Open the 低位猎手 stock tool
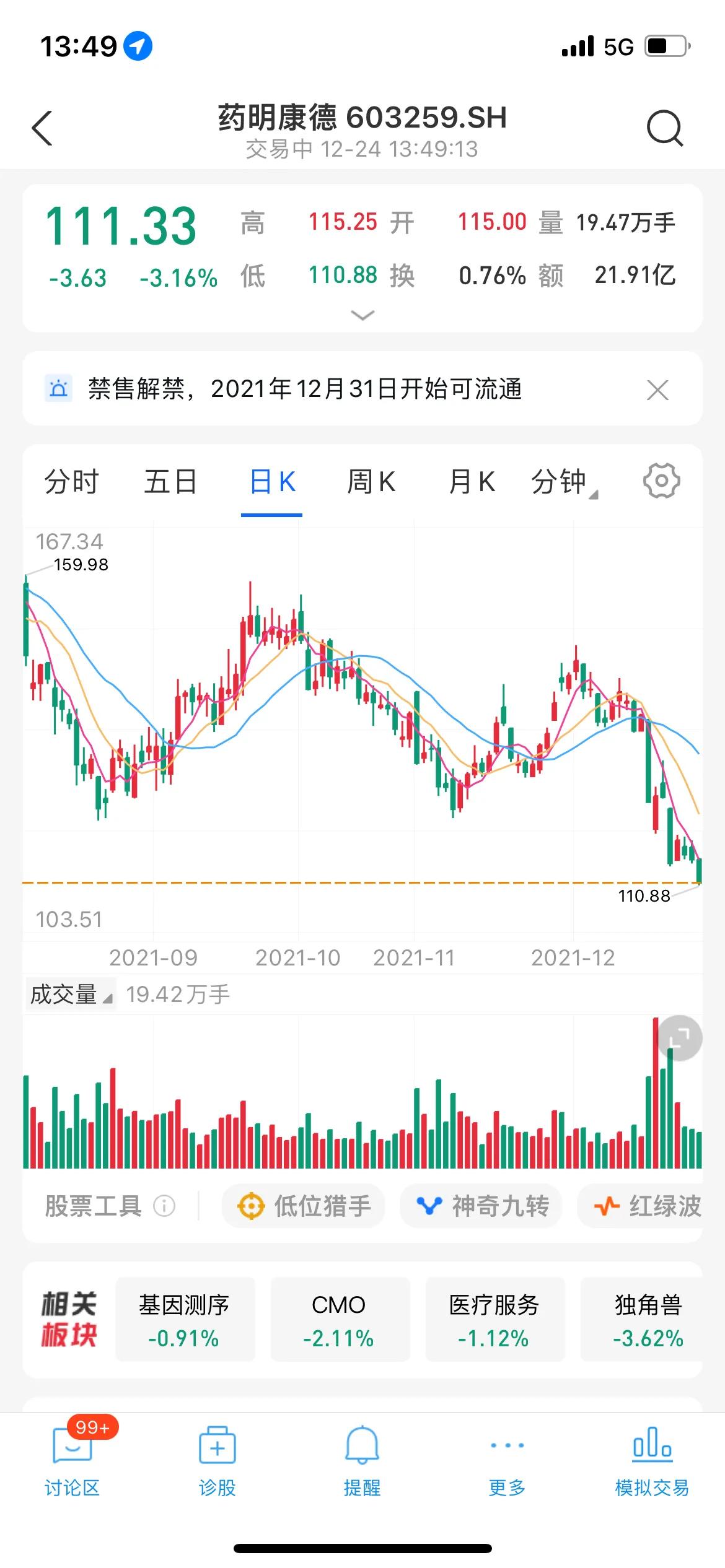The height and width of the screenshot is (1568, 725). [x=304, y=1206]
